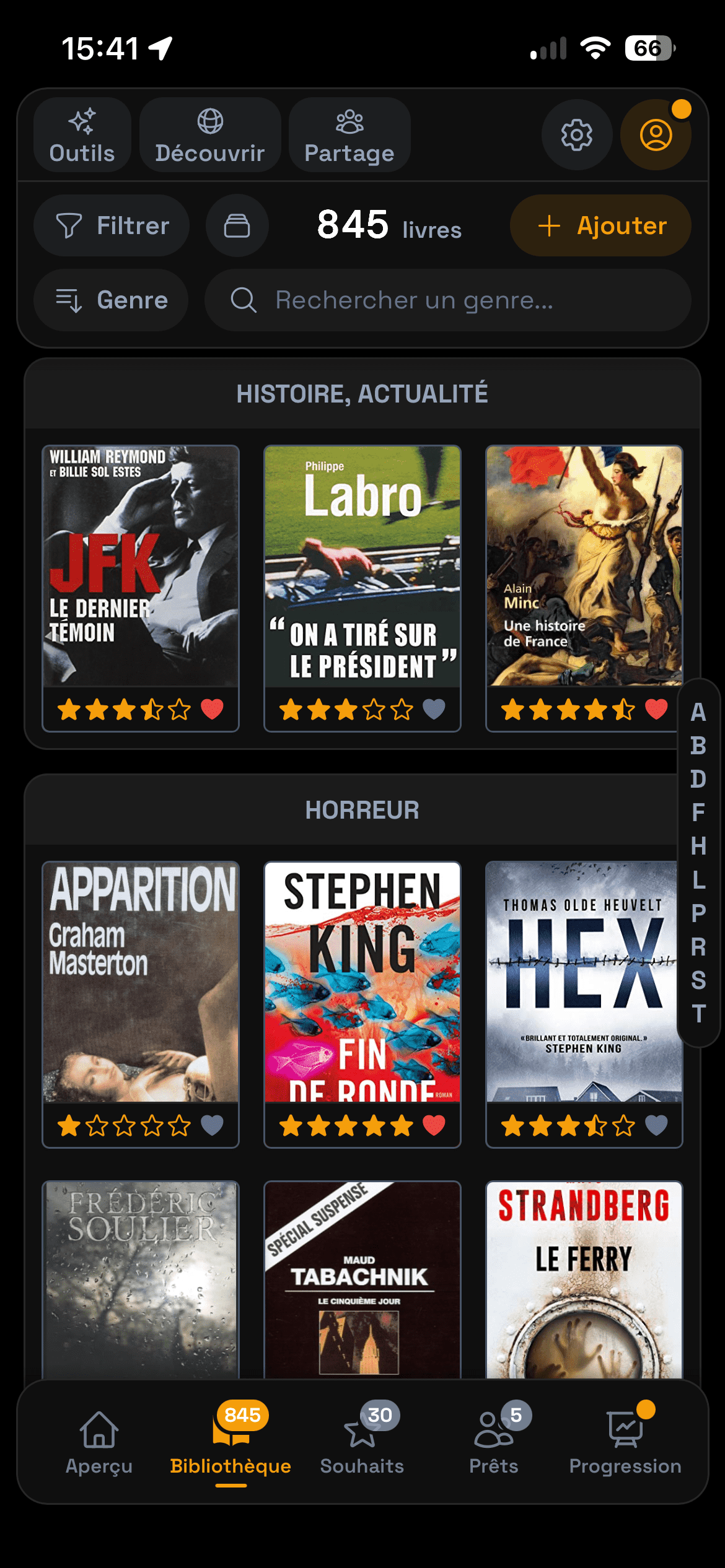Tap the stack view icon beside Filtrer
The width and height of the screenshot is (725, 1568).
point(237,225)
